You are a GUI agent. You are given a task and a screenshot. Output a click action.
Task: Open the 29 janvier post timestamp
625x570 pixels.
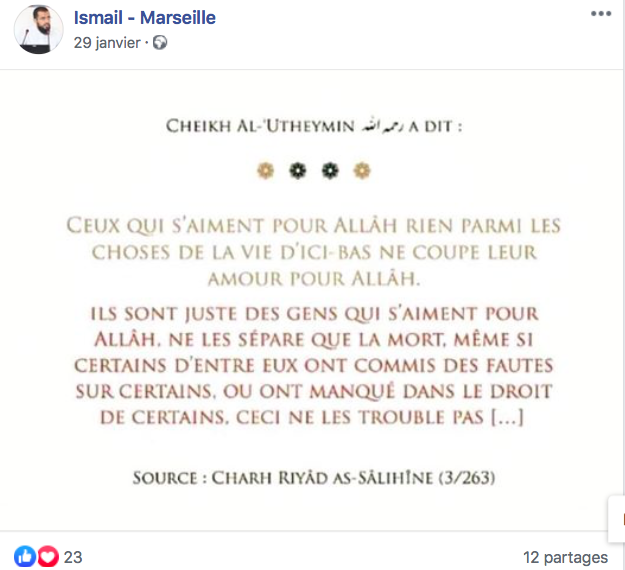(107, 43)
